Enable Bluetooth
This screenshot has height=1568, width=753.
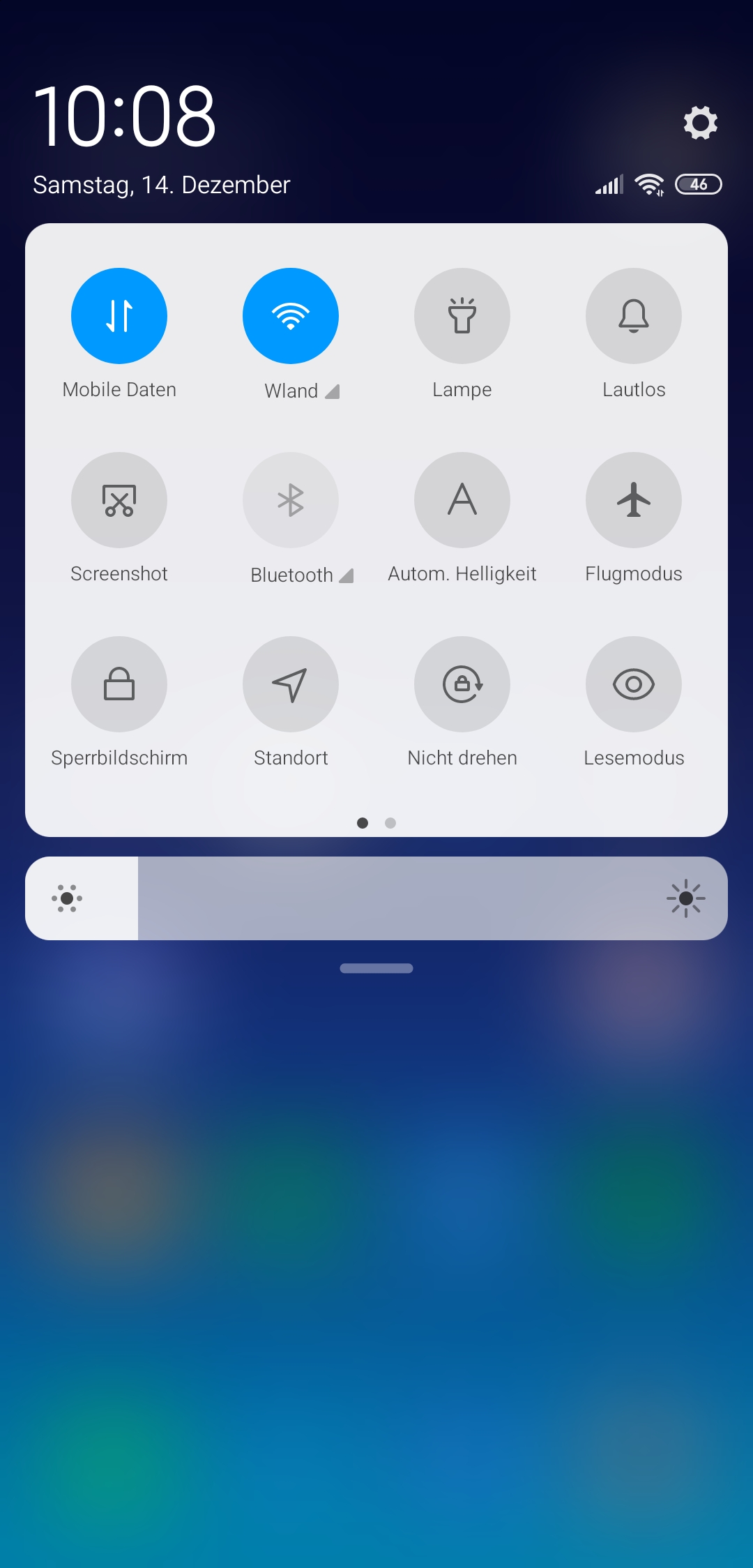click(291, 500)
